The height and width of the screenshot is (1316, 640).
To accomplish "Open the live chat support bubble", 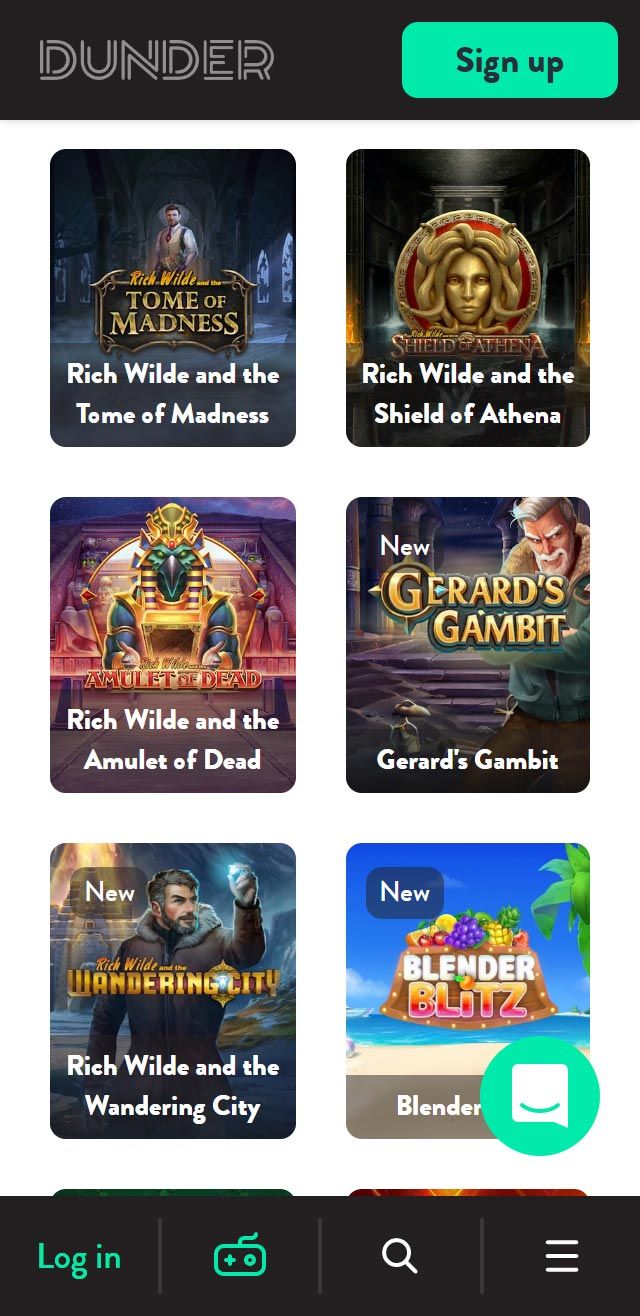I will (x=540, y=1096).
